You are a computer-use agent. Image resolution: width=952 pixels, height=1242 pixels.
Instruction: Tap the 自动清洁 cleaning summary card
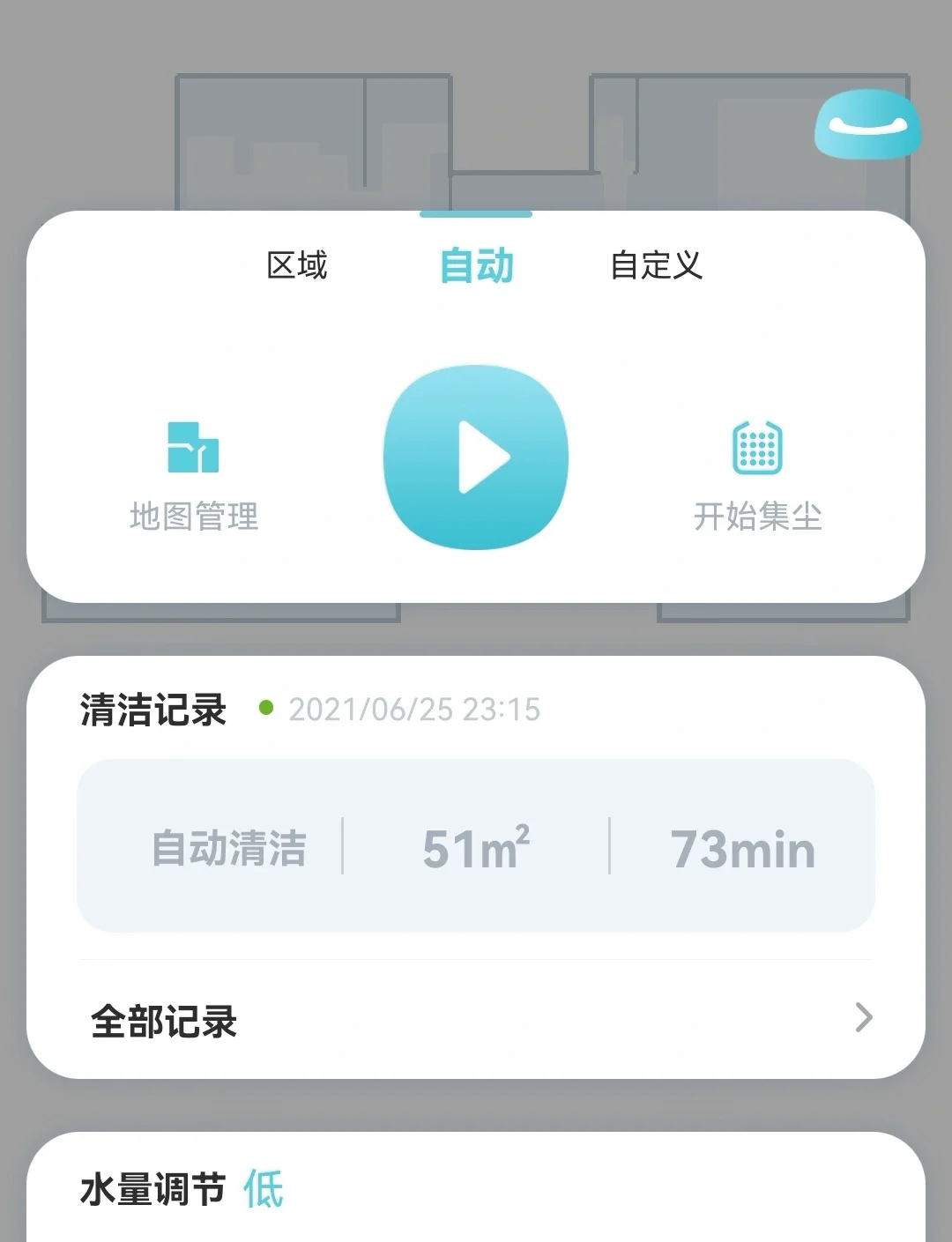point(231,848)
